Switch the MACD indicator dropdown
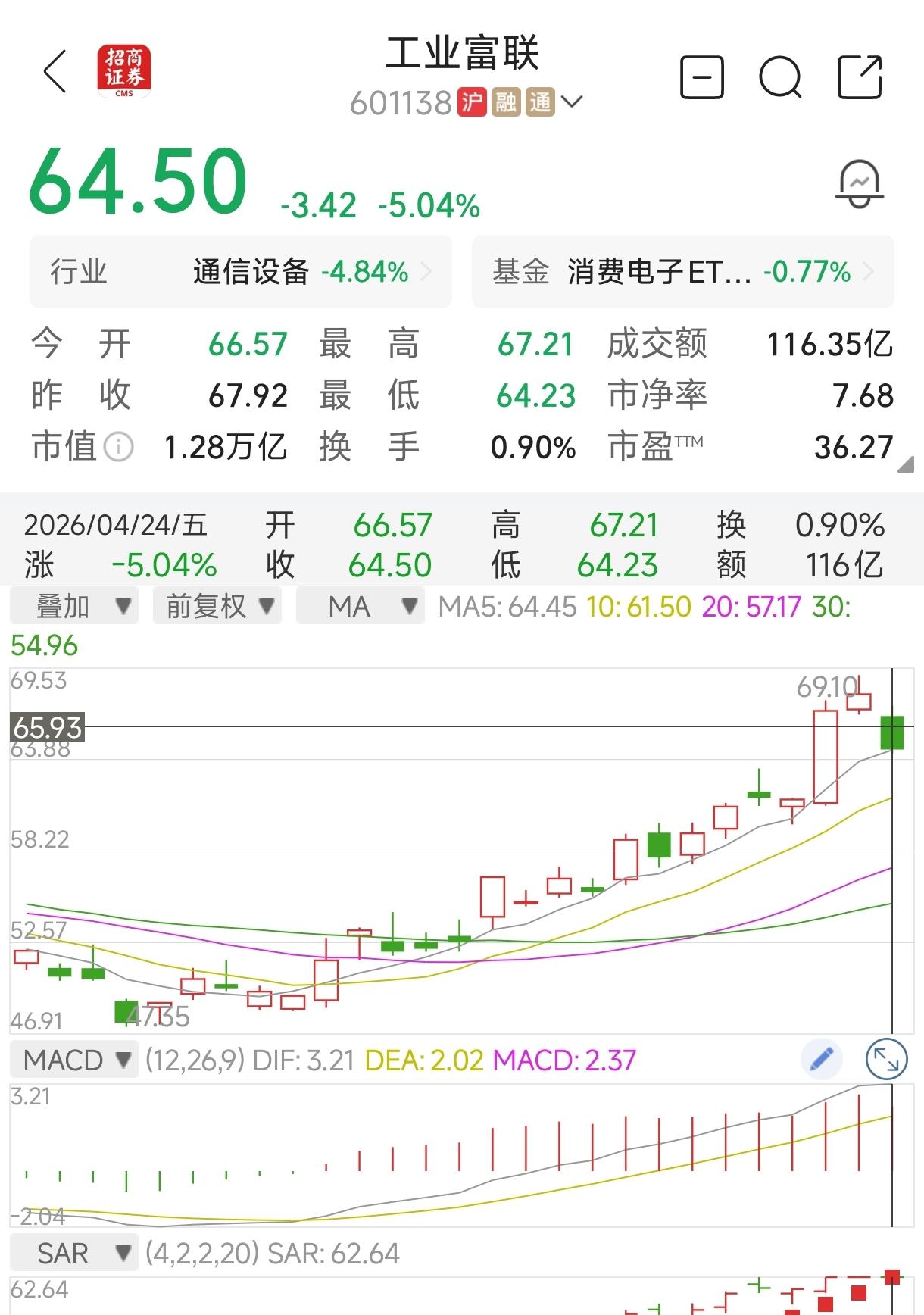 tap(74, 1060)
